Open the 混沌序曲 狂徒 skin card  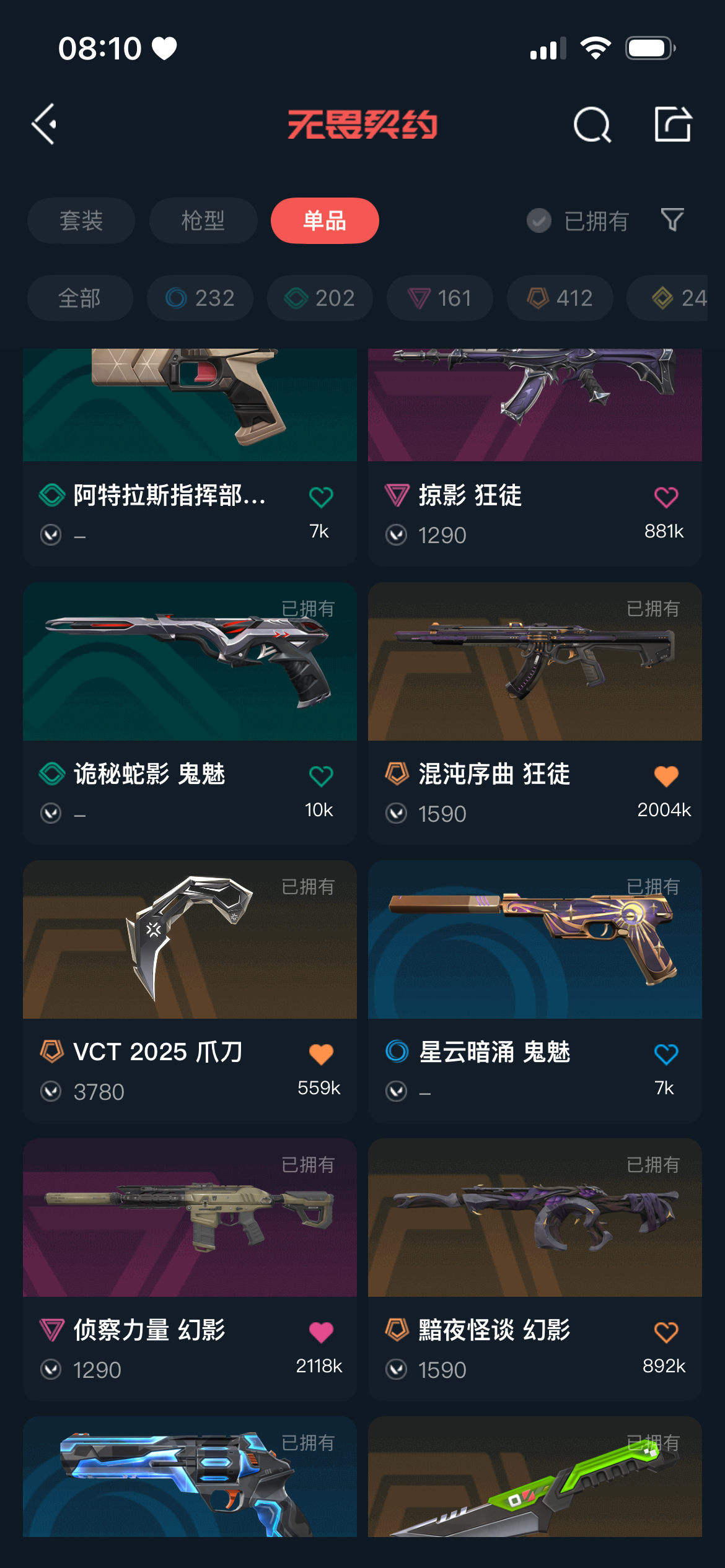[x=535, y=681]
